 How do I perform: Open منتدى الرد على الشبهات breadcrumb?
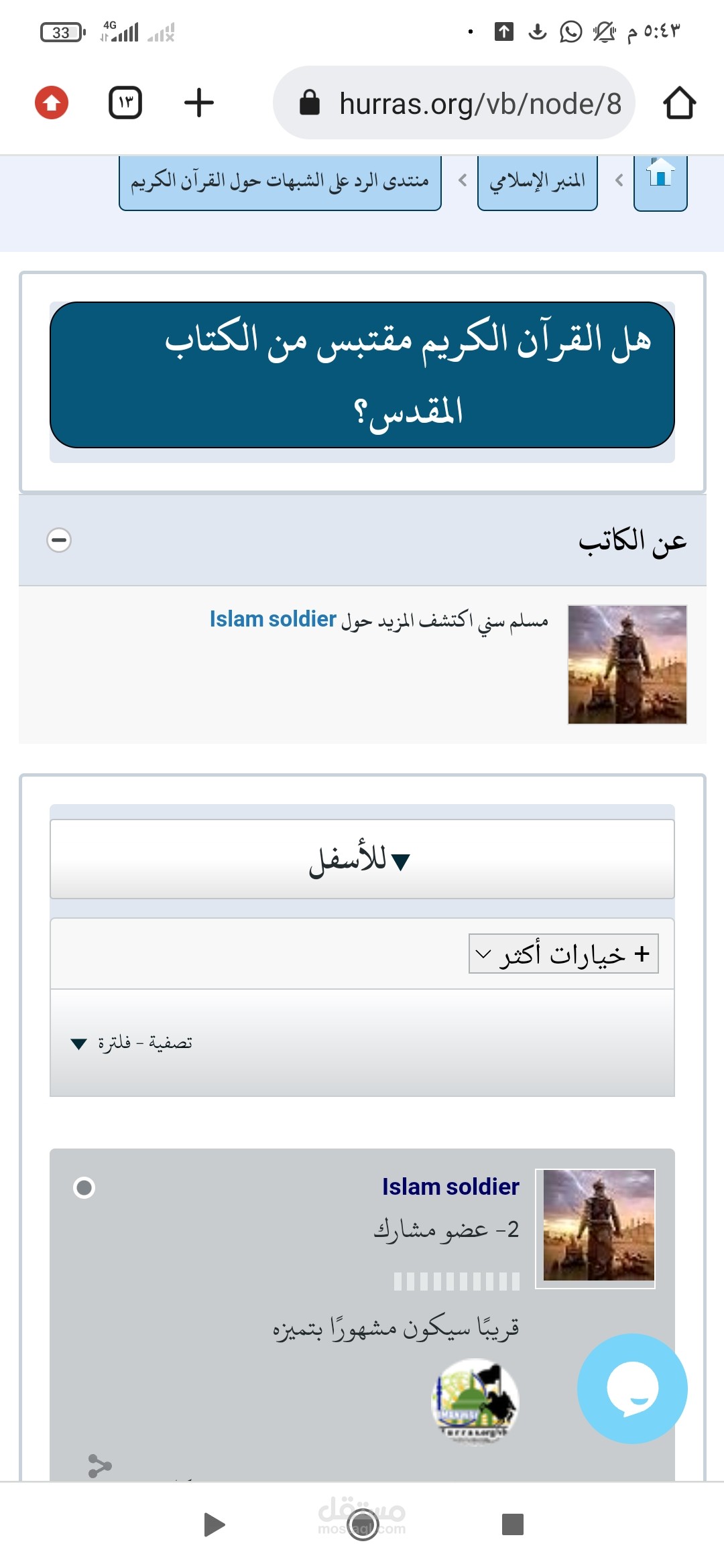280,182
